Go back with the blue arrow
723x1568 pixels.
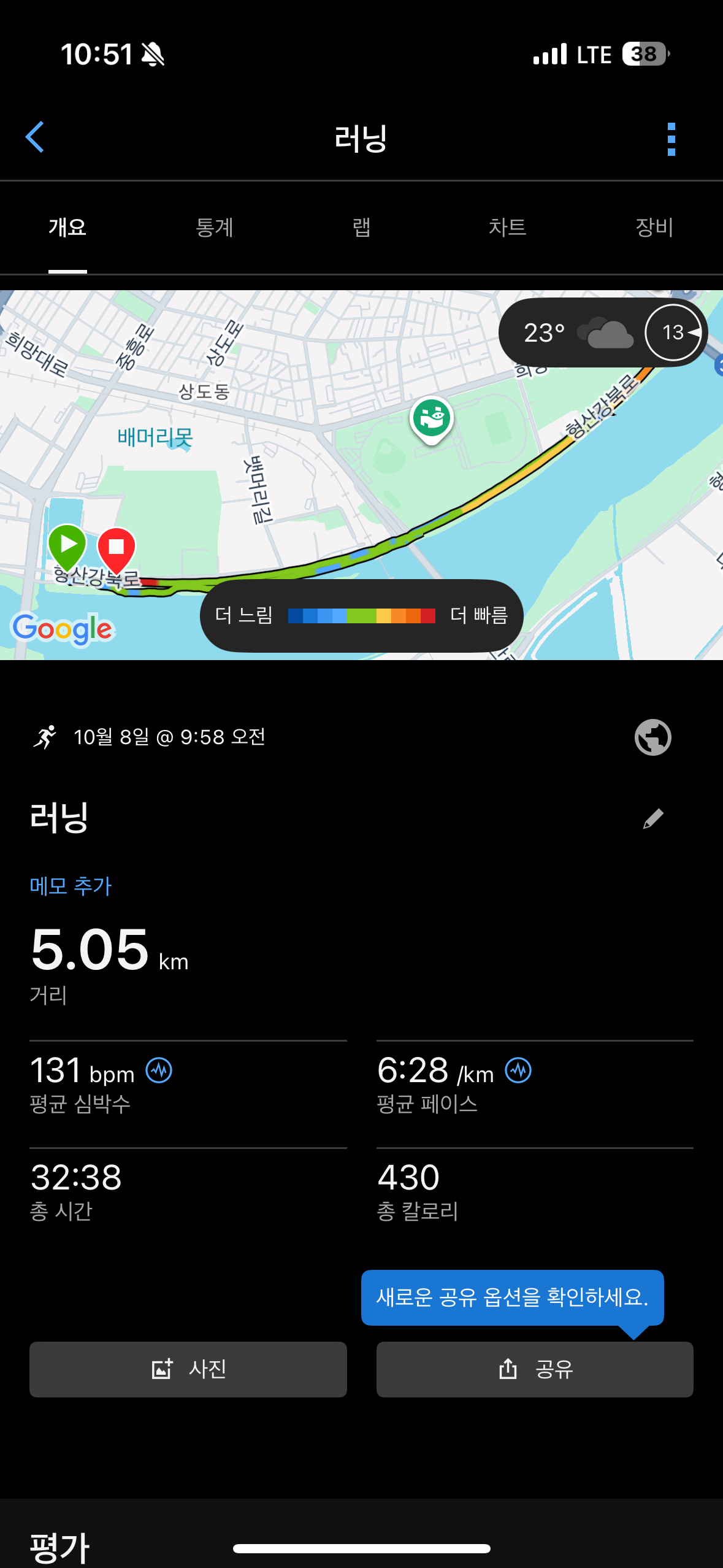[35, 137]
